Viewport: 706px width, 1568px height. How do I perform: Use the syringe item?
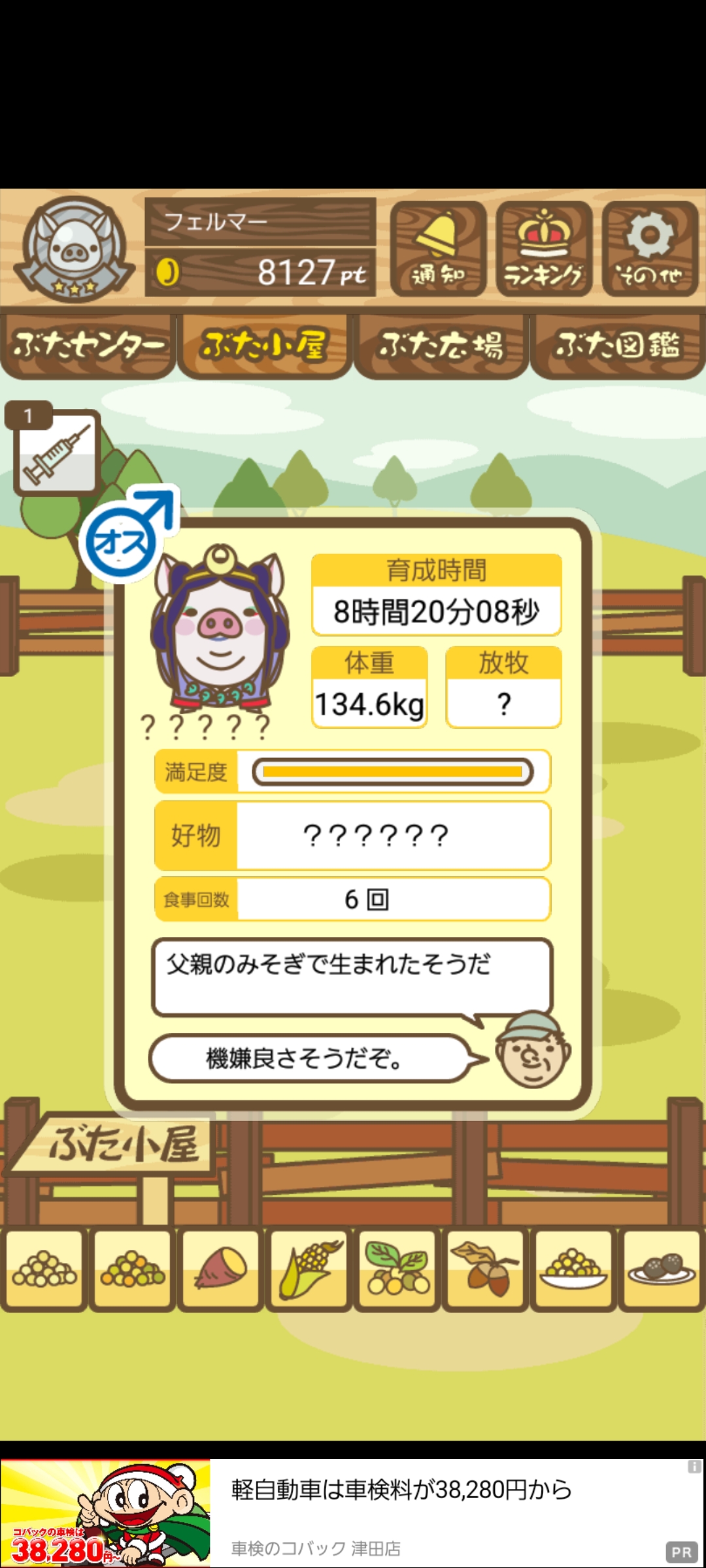click(57, 451)
